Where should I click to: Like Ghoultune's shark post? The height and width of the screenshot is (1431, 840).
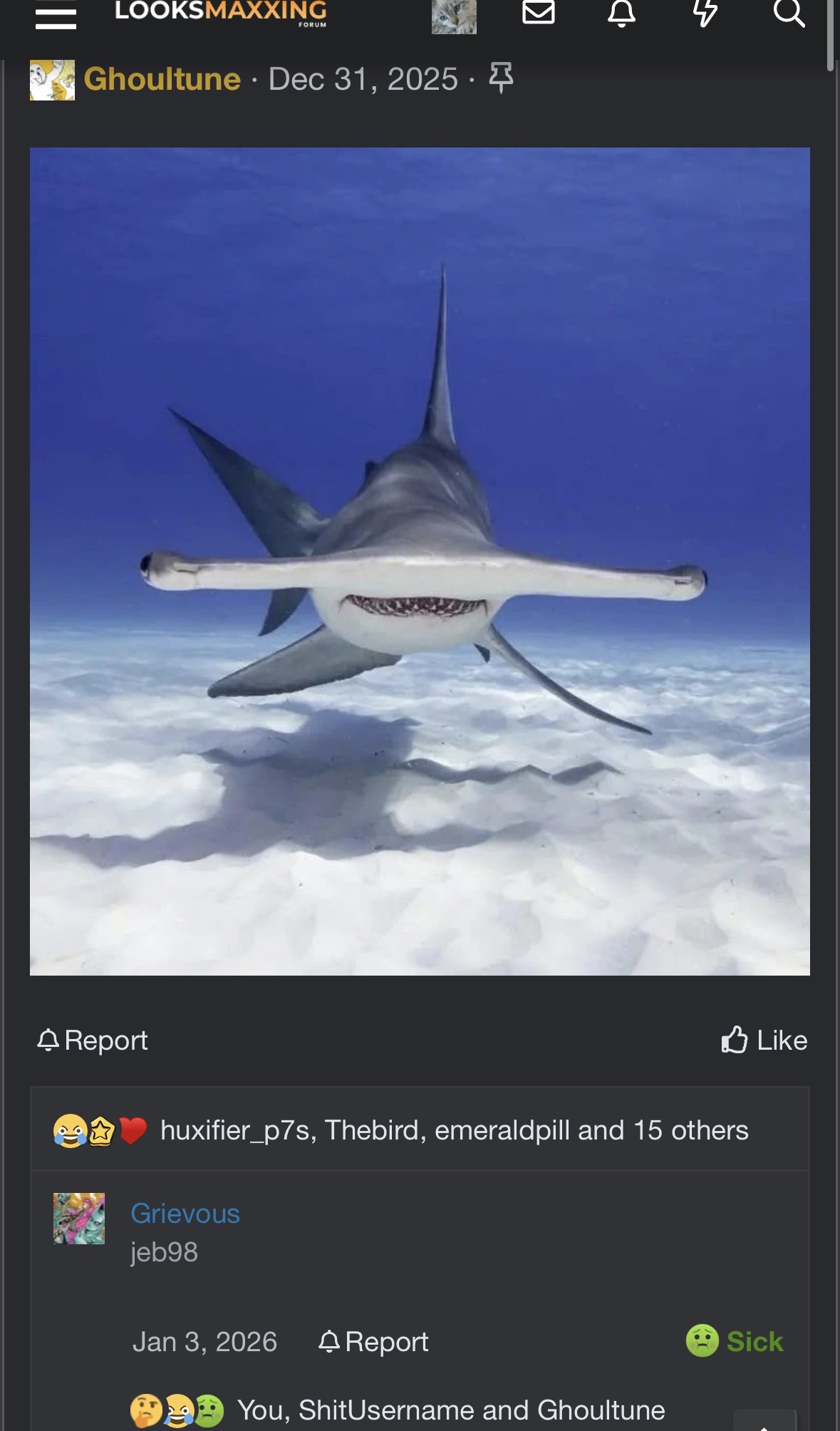(764, 1040)
